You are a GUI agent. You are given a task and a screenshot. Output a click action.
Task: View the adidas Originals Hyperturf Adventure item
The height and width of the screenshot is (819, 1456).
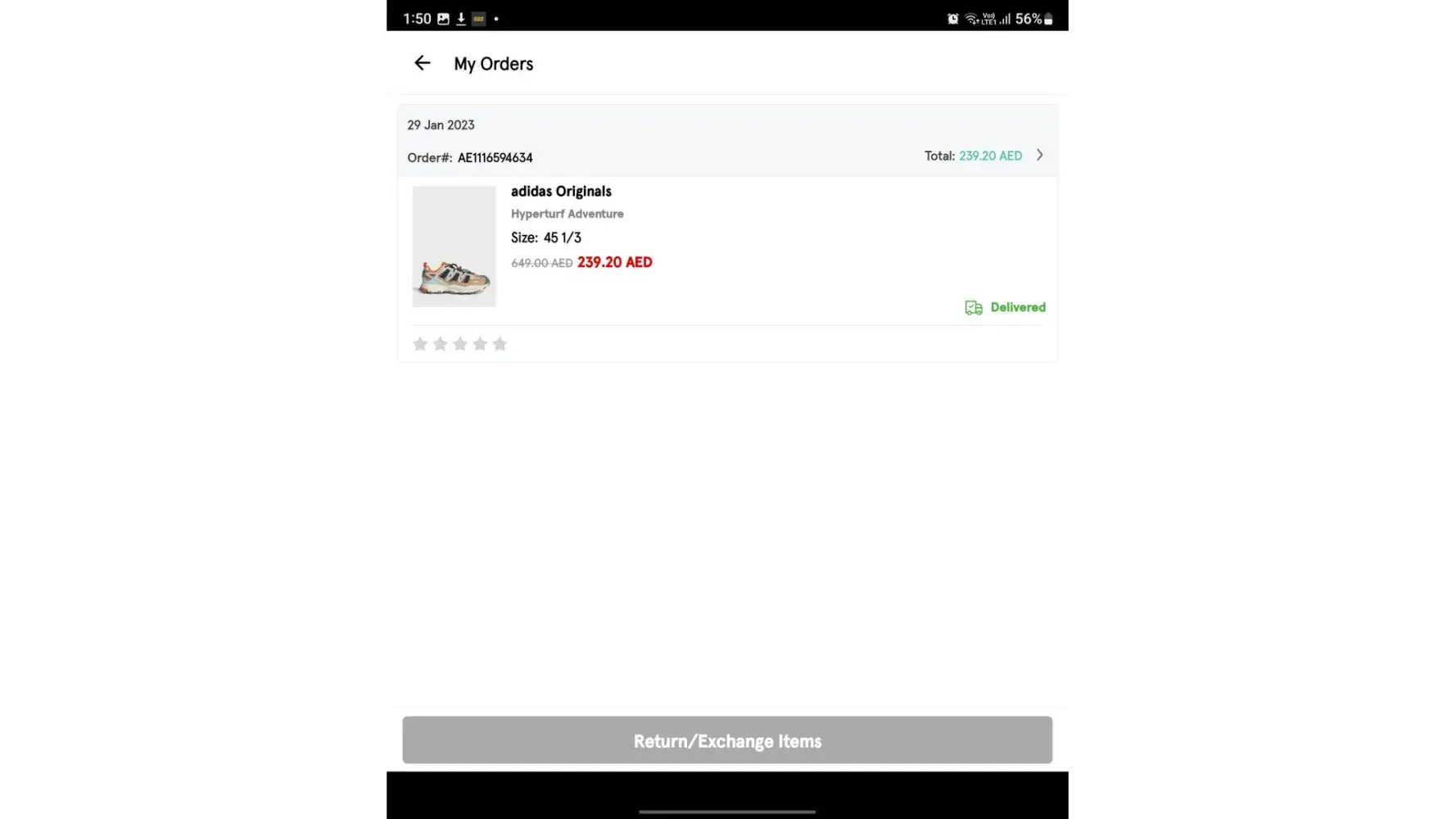[454, 247]
